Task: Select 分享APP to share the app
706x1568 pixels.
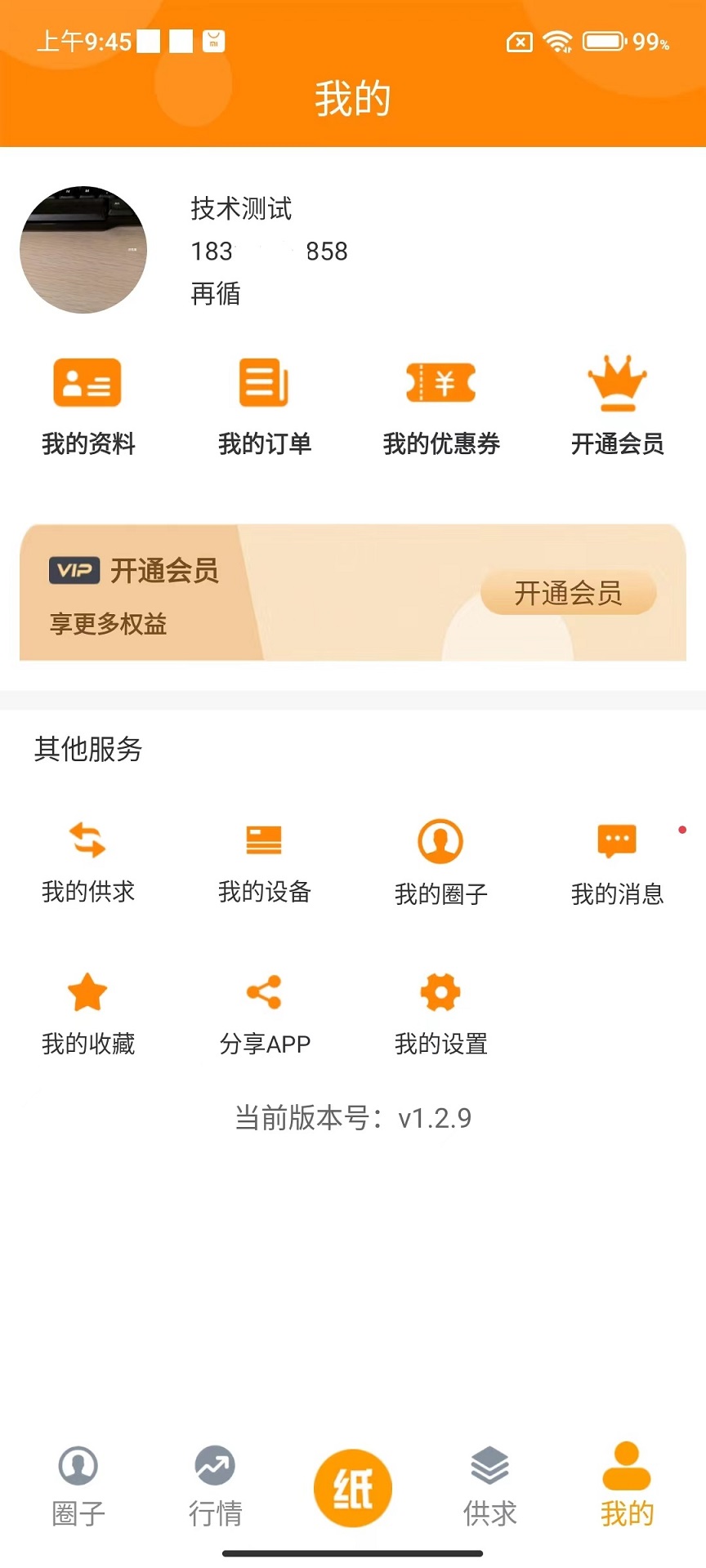Action: (x=264, y=1013)
